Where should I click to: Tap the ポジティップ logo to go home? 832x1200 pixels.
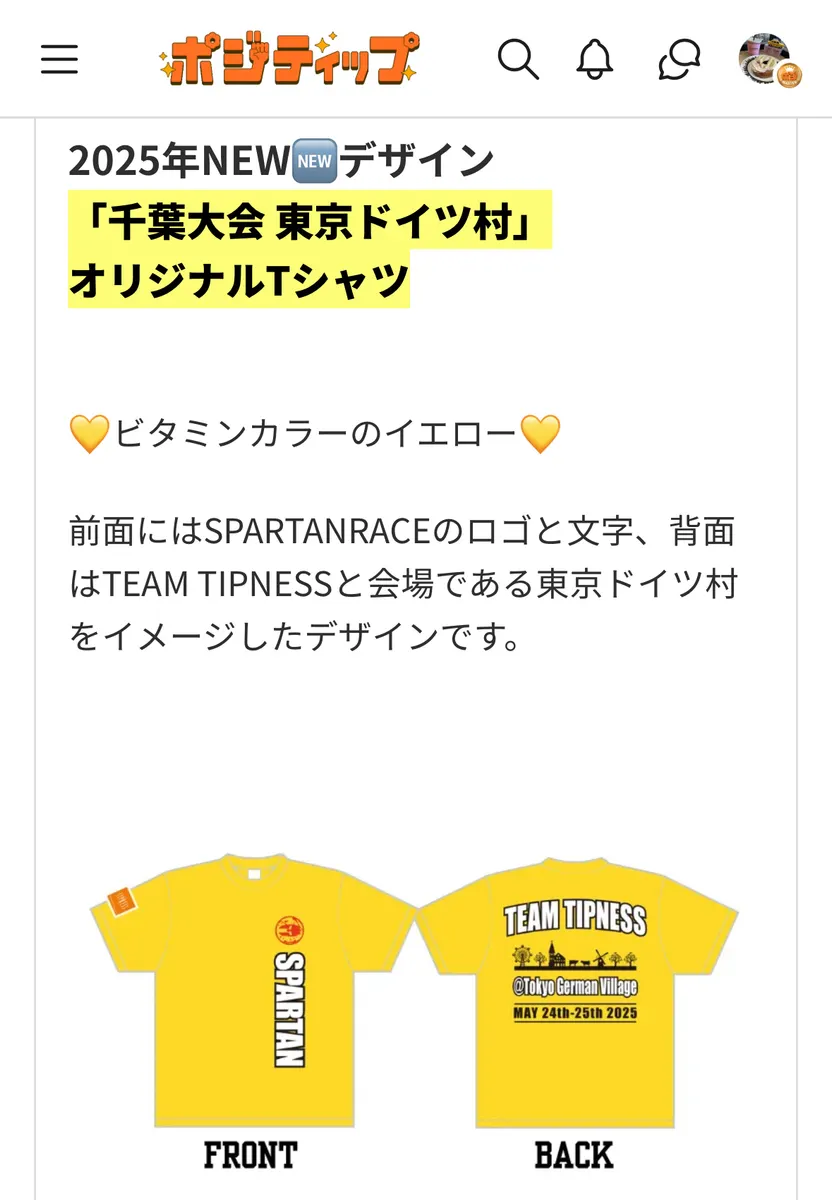pyautogui.click(x=288, y=60)
